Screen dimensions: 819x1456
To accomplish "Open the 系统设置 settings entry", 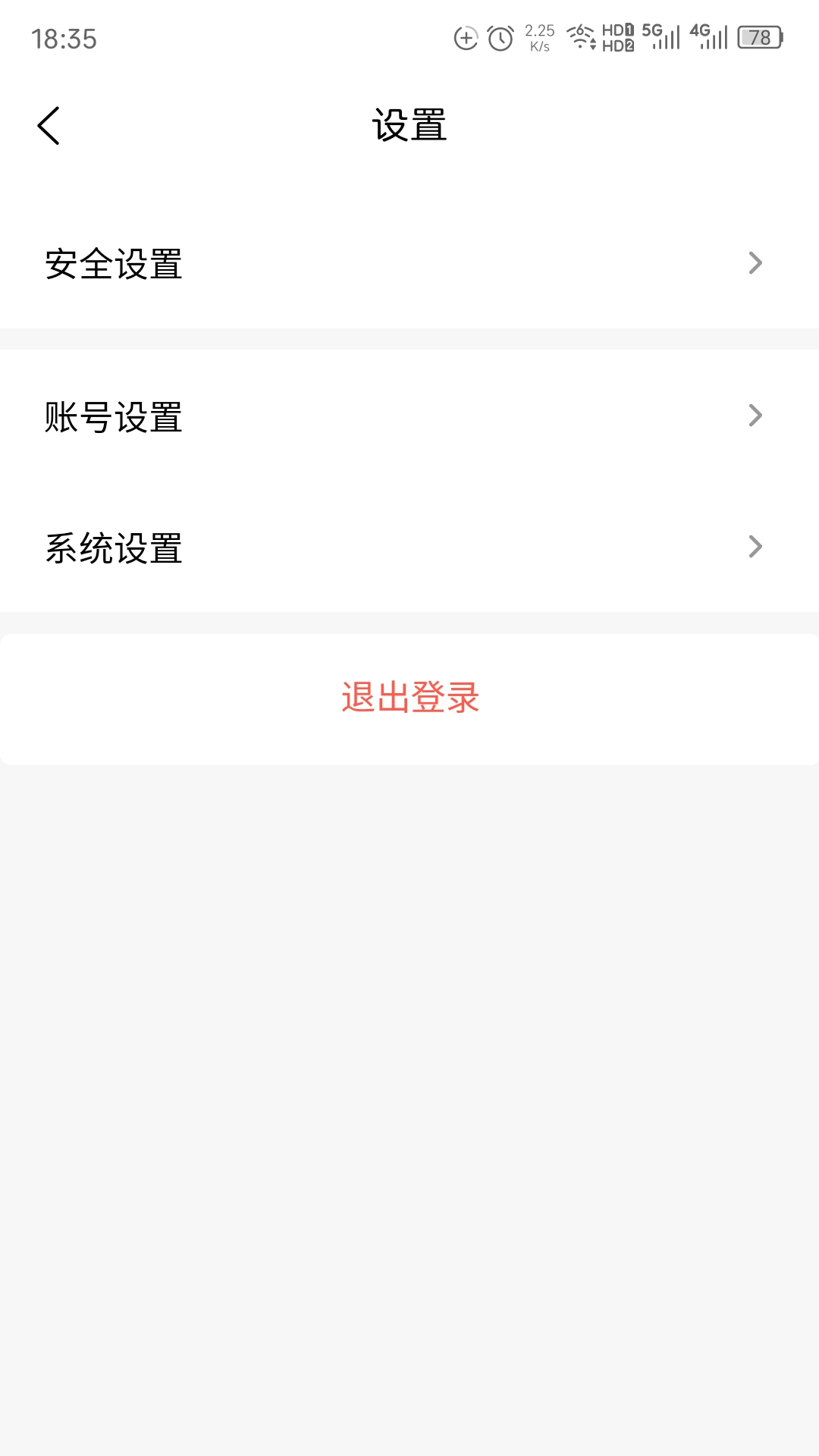I will tap(114, 545).
